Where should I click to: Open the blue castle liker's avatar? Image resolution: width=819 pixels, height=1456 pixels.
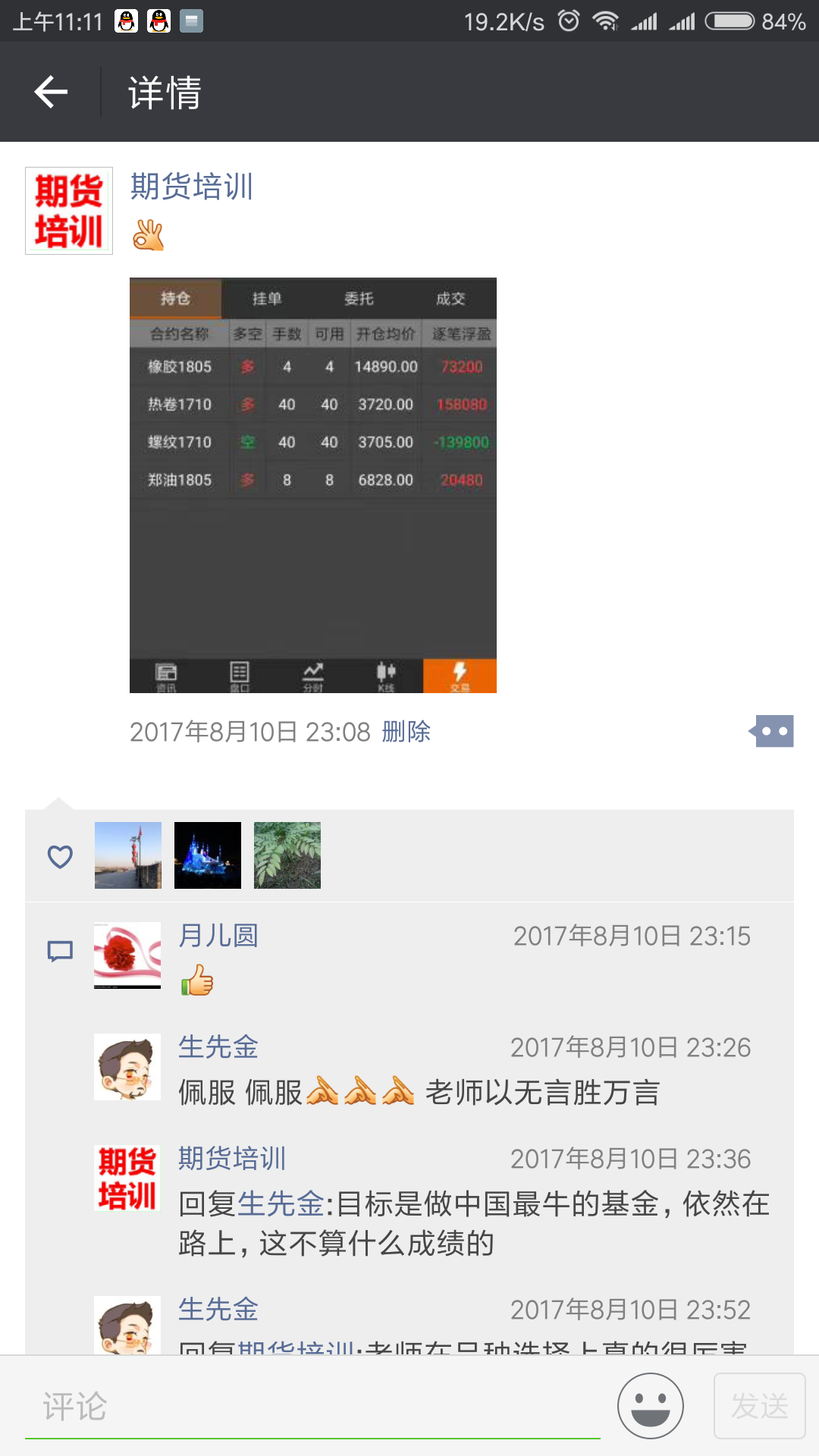(208, 855)
